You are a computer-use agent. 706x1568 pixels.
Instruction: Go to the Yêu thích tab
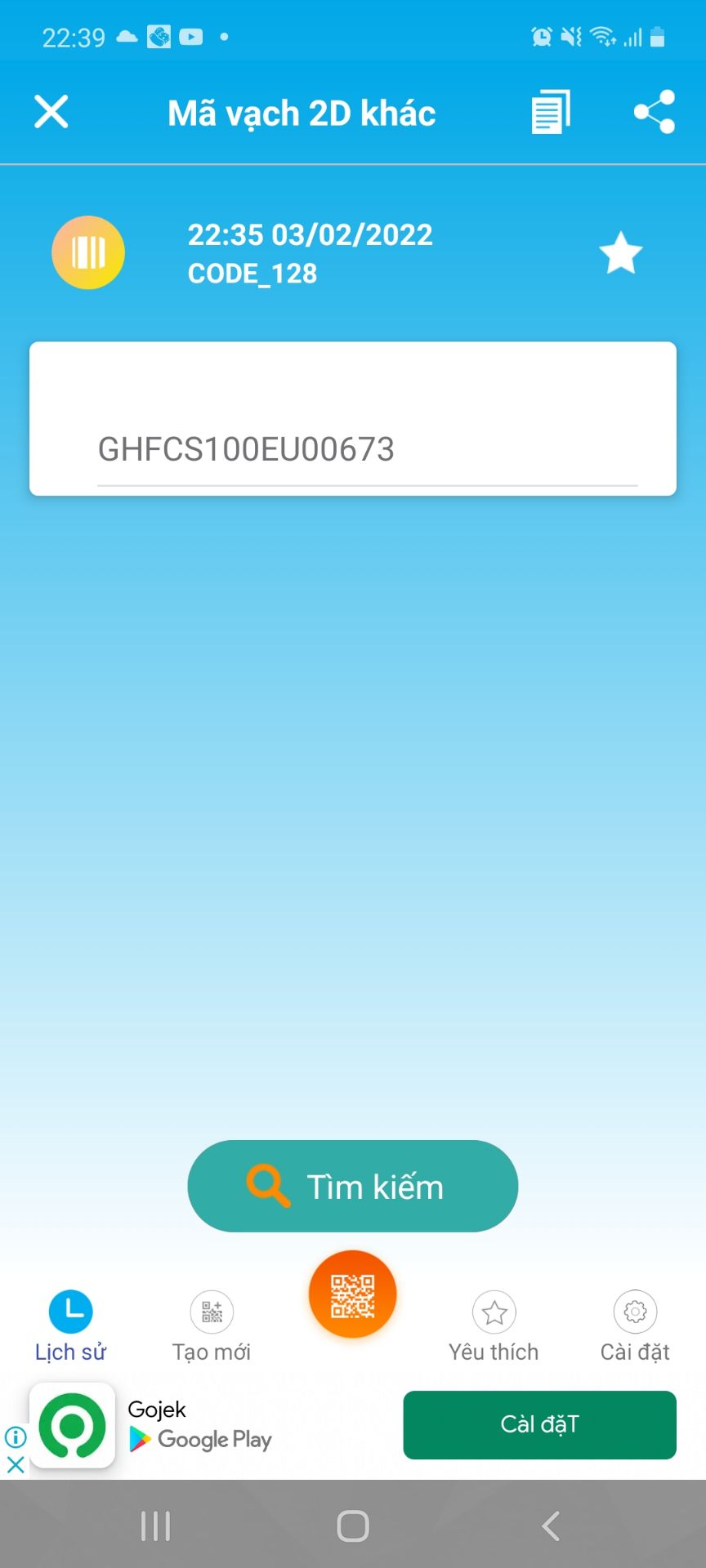[494, 1327]
